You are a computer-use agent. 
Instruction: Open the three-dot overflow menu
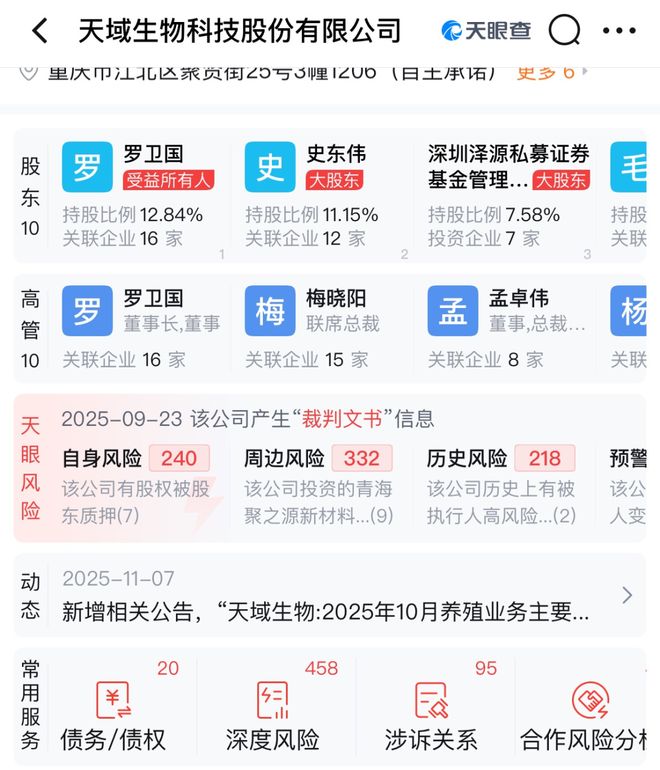[619, 31]
